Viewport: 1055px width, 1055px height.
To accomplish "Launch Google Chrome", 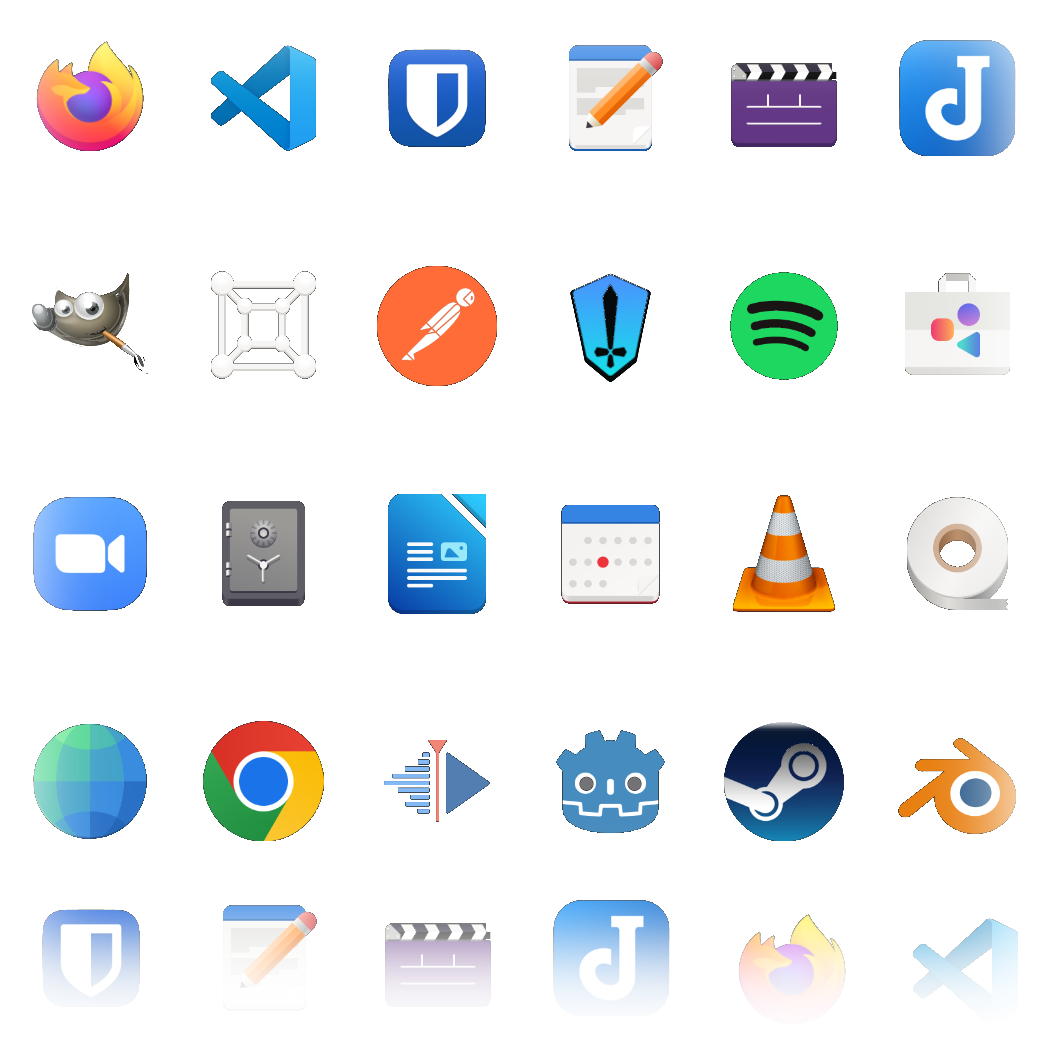I will 263,780.
